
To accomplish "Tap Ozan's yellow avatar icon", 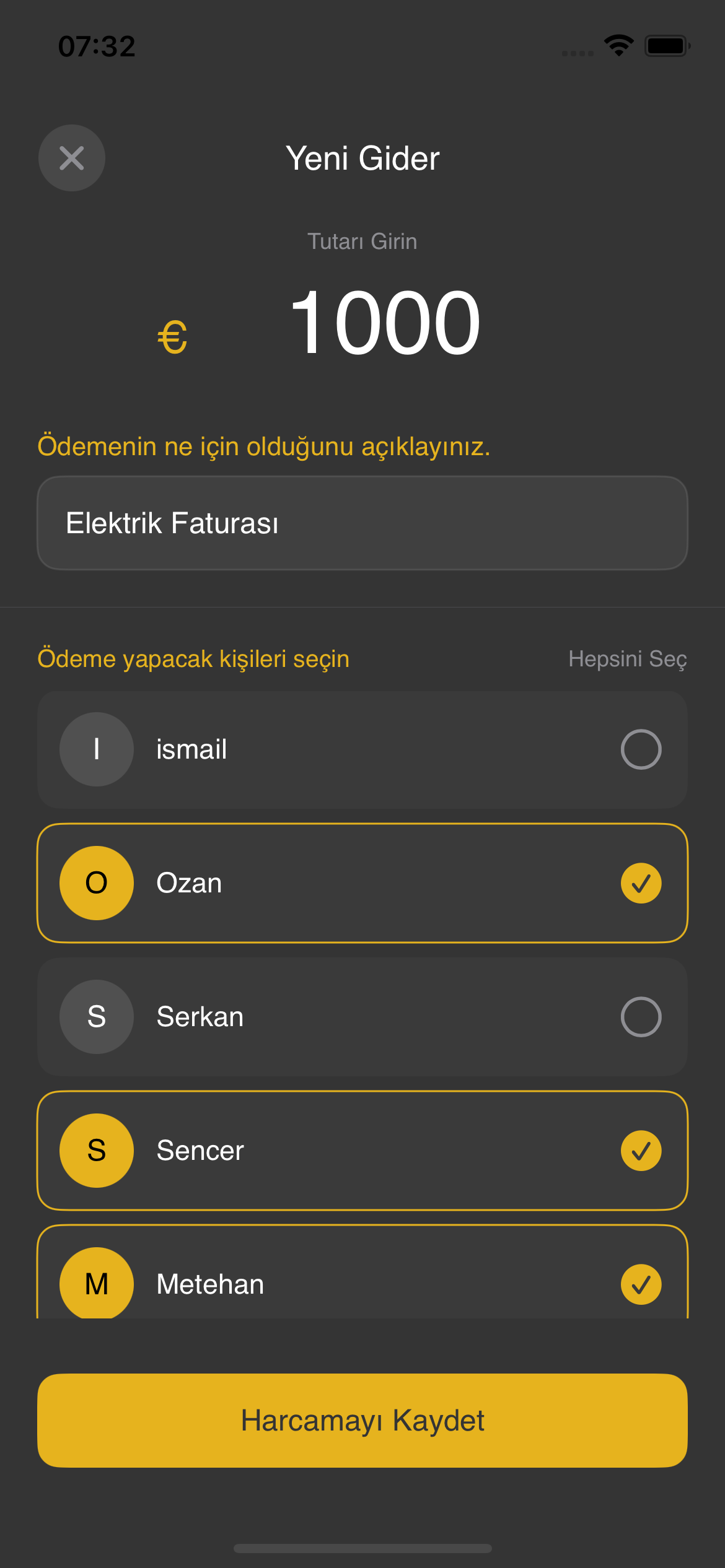I will coord(96,883).
